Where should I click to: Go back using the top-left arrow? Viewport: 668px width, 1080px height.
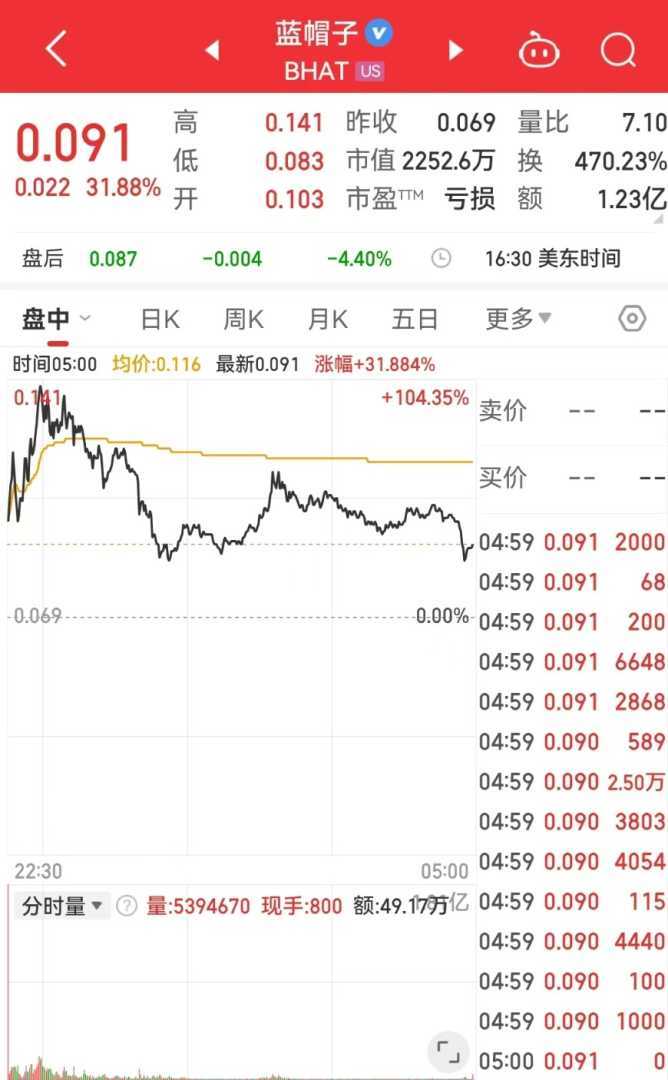click(x=56, y=48)
